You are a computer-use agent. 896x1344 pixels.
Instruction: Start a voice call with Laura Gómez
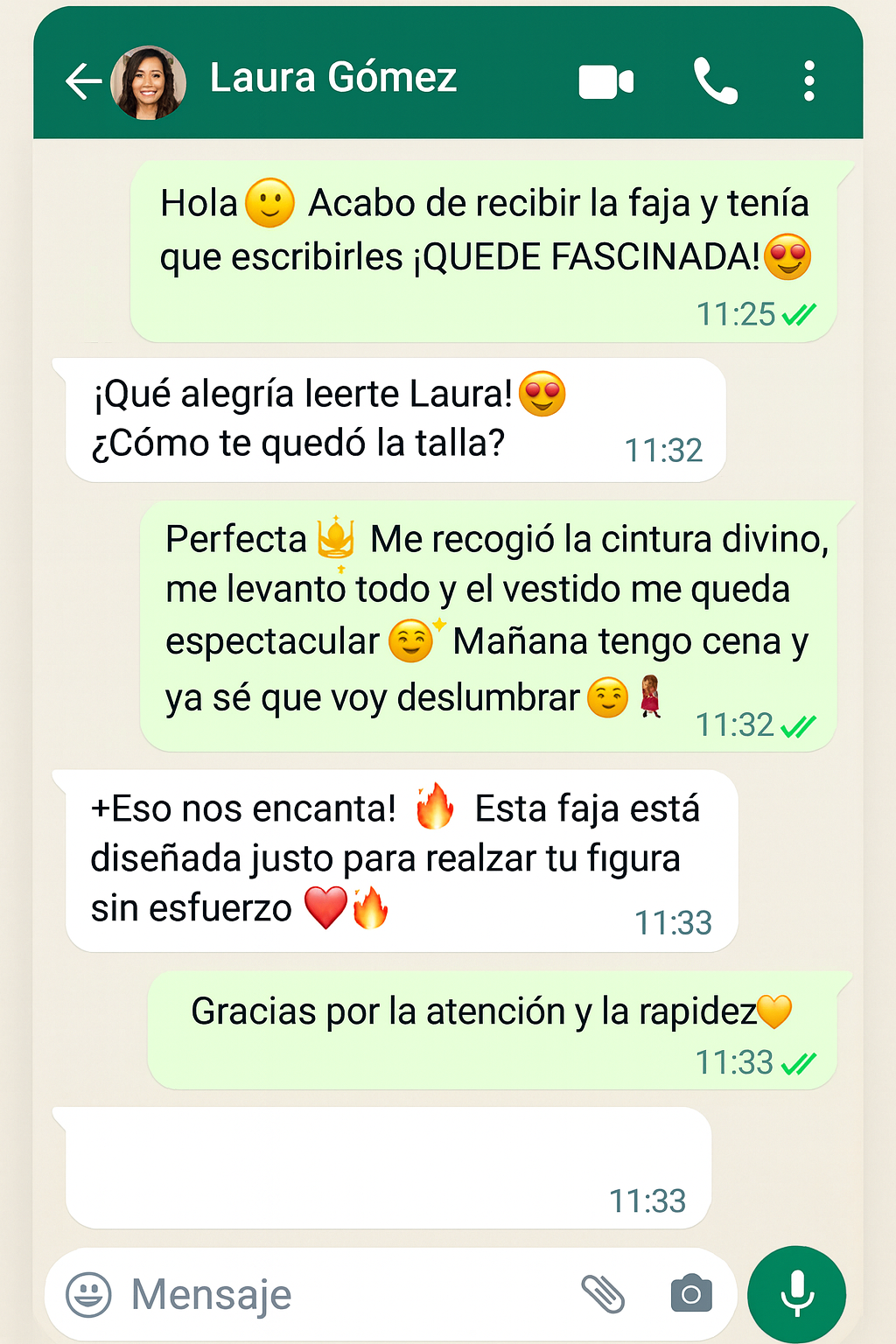click(716, 81)
